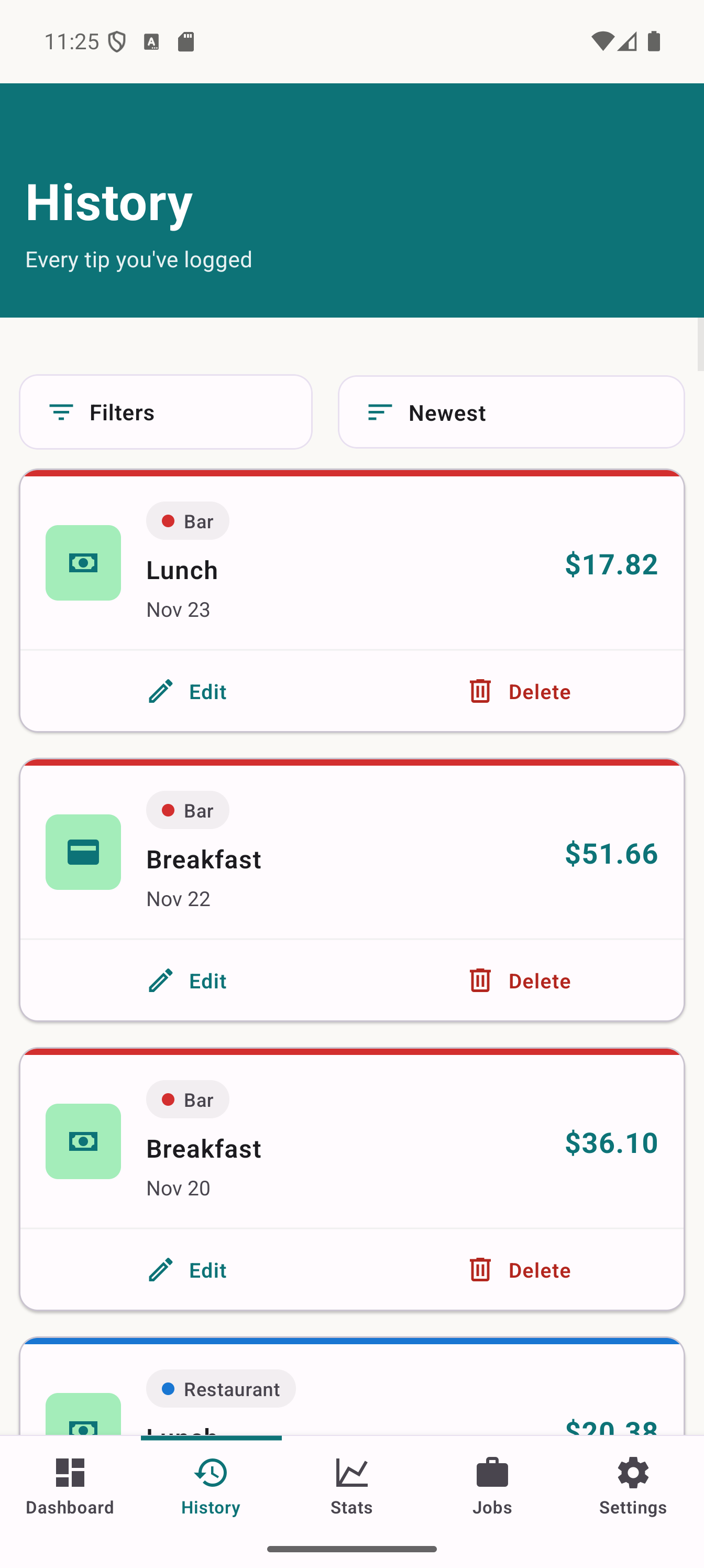Image resolution: width=704 pixels, height=1568 pixels.
Task: Tap the Restaurant category chip
Action: point(221,1388)
